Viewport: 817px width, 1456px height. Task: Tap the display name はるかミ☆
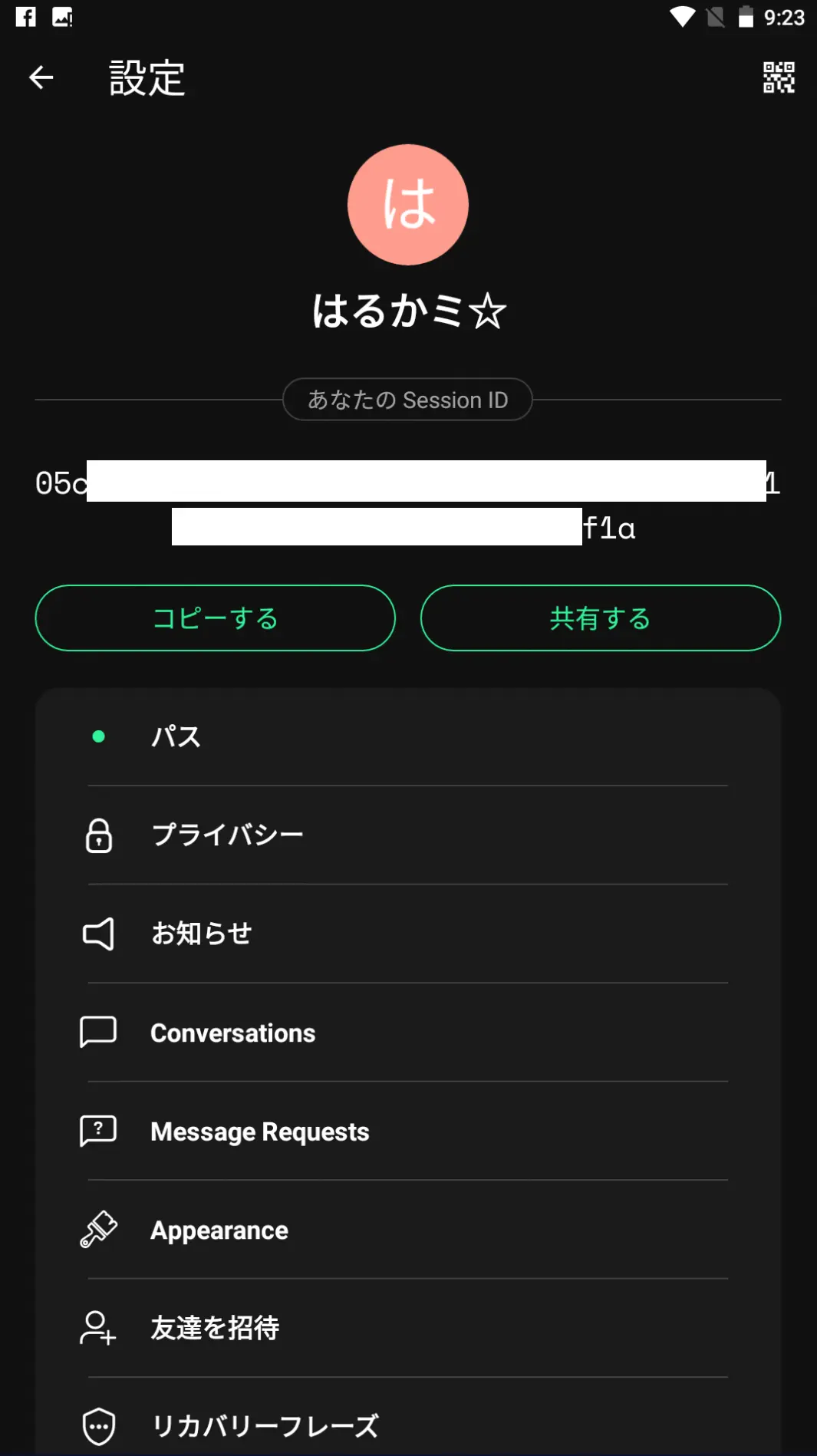[x=407, y=311]
